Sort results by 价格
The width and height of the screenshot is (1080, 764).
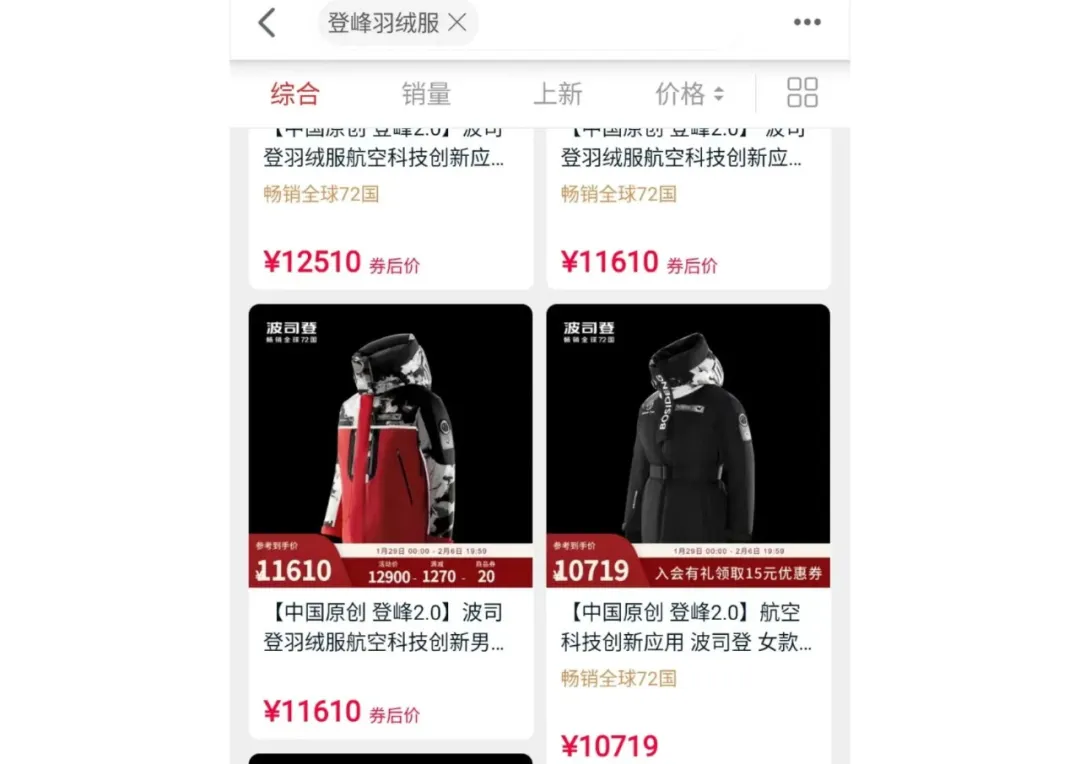[x=689, y=94]
